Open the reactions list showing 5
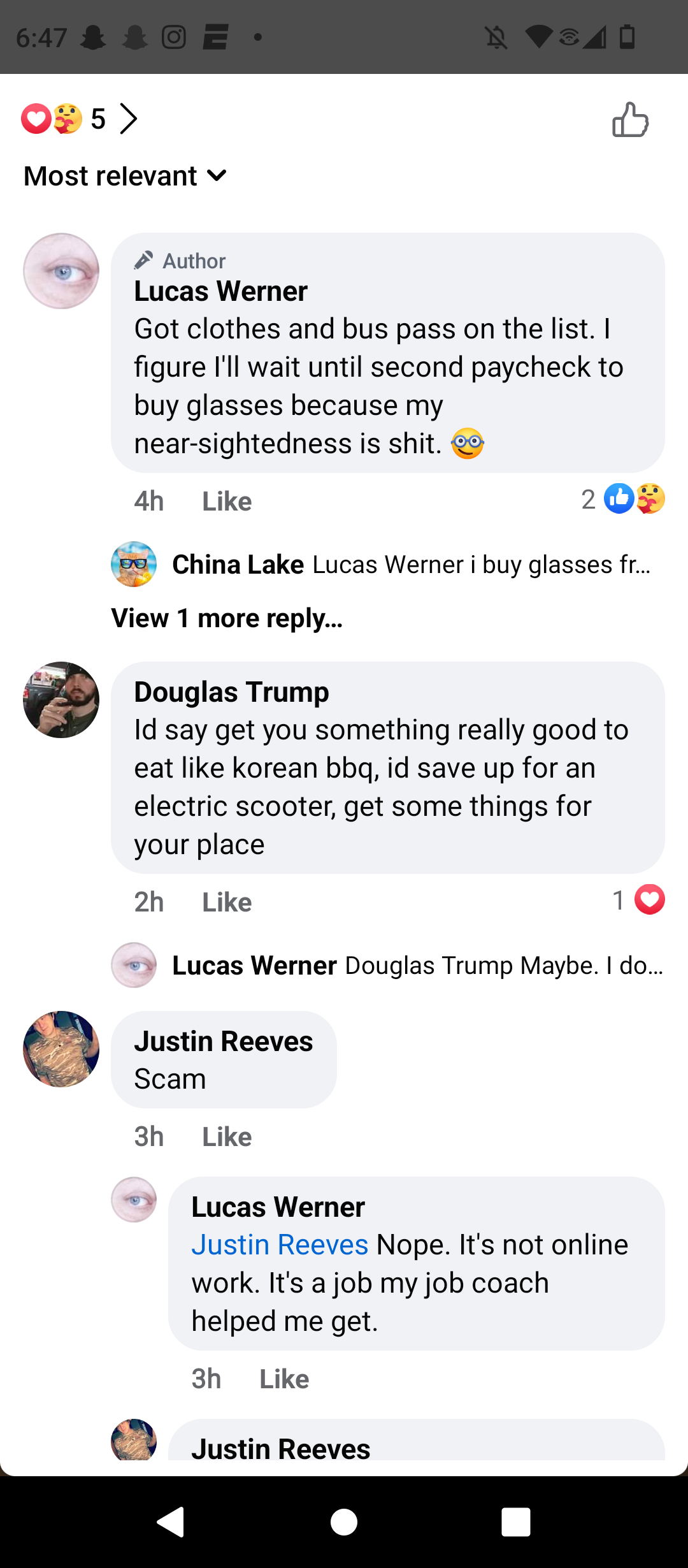Image resolution: width=688 pixels, height=1568 pixels. [80, 119]
